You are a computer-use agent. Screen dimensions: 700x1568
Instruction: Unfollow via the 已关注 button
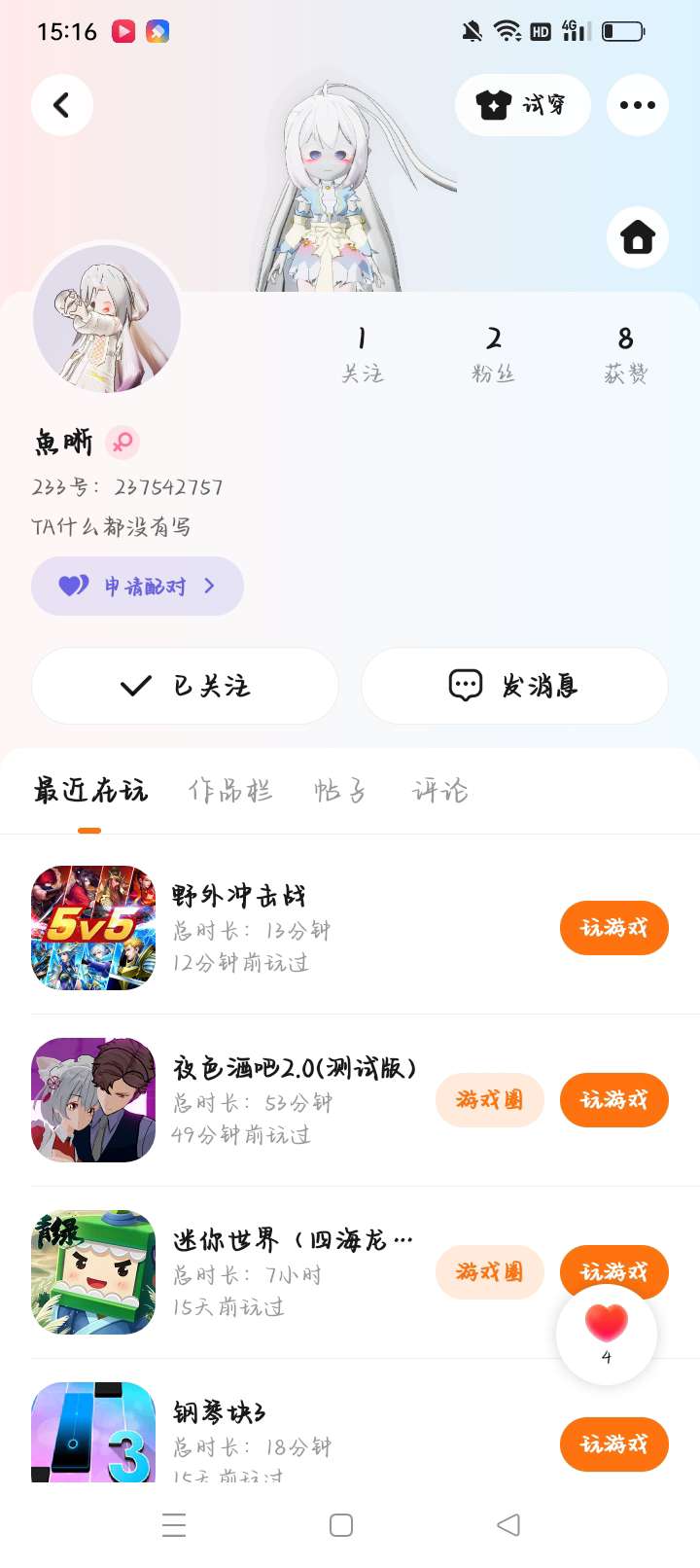tap(185, 686)
